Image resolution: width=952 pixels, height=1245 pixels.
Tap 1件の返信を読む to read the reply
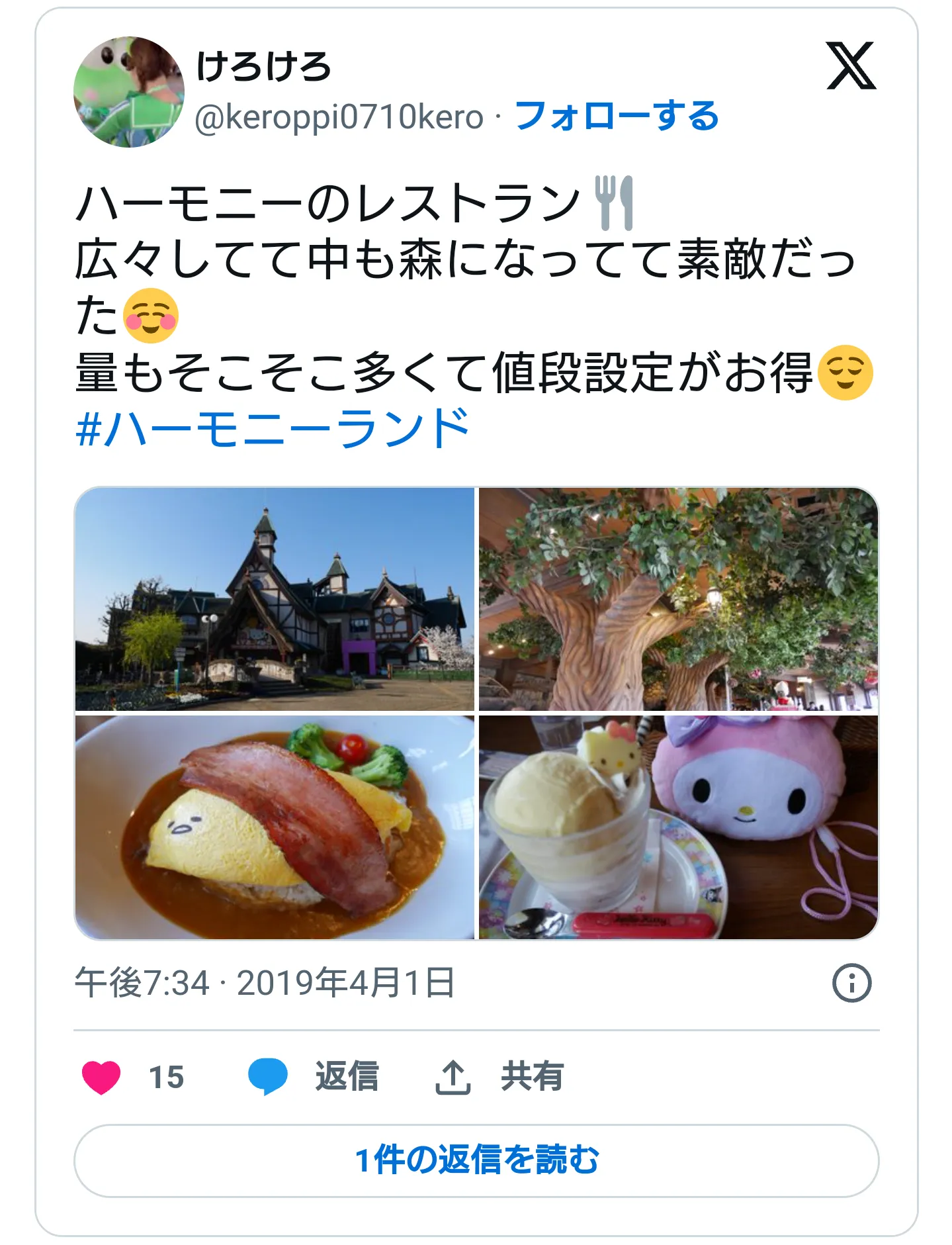[476, 1160]
